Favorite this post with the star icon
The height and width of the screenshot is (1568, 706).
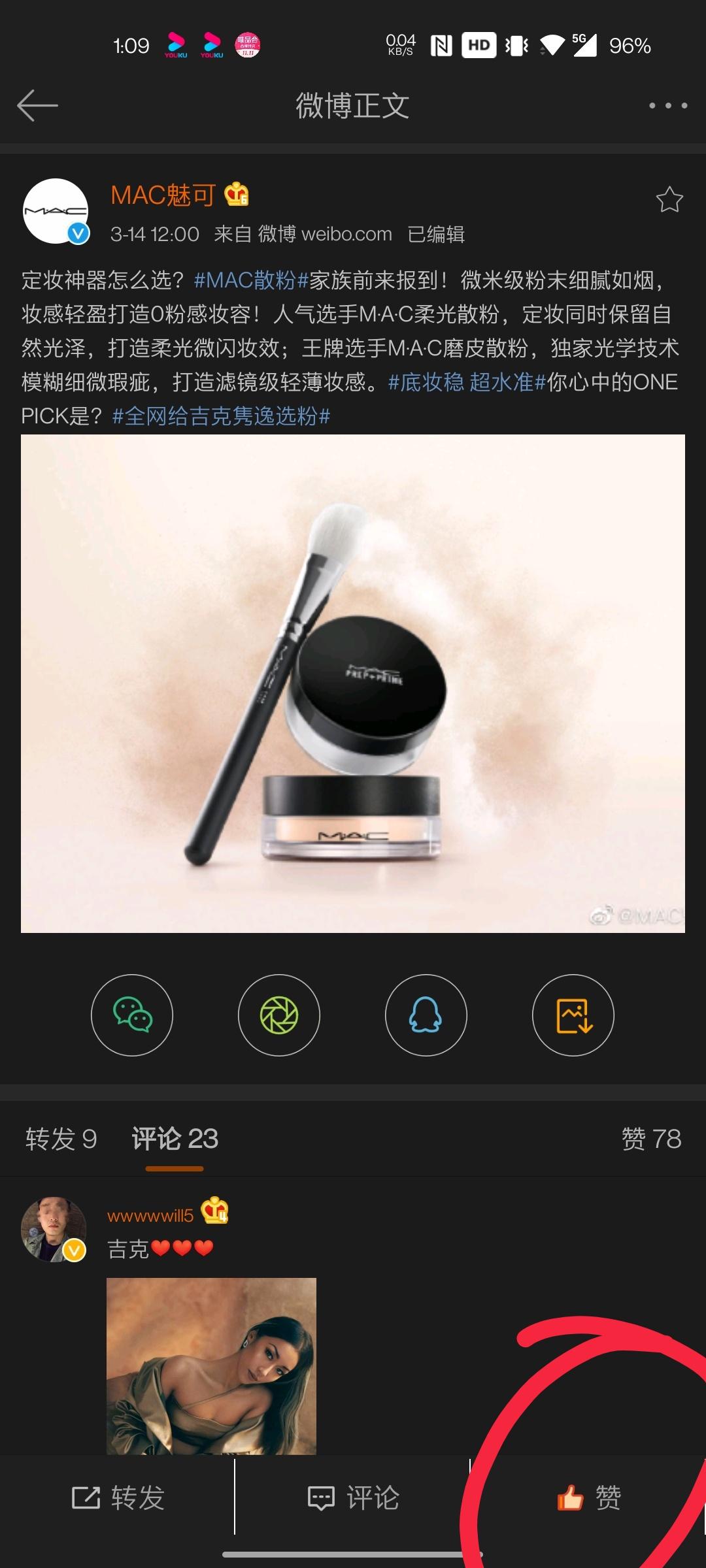[669, 200]
